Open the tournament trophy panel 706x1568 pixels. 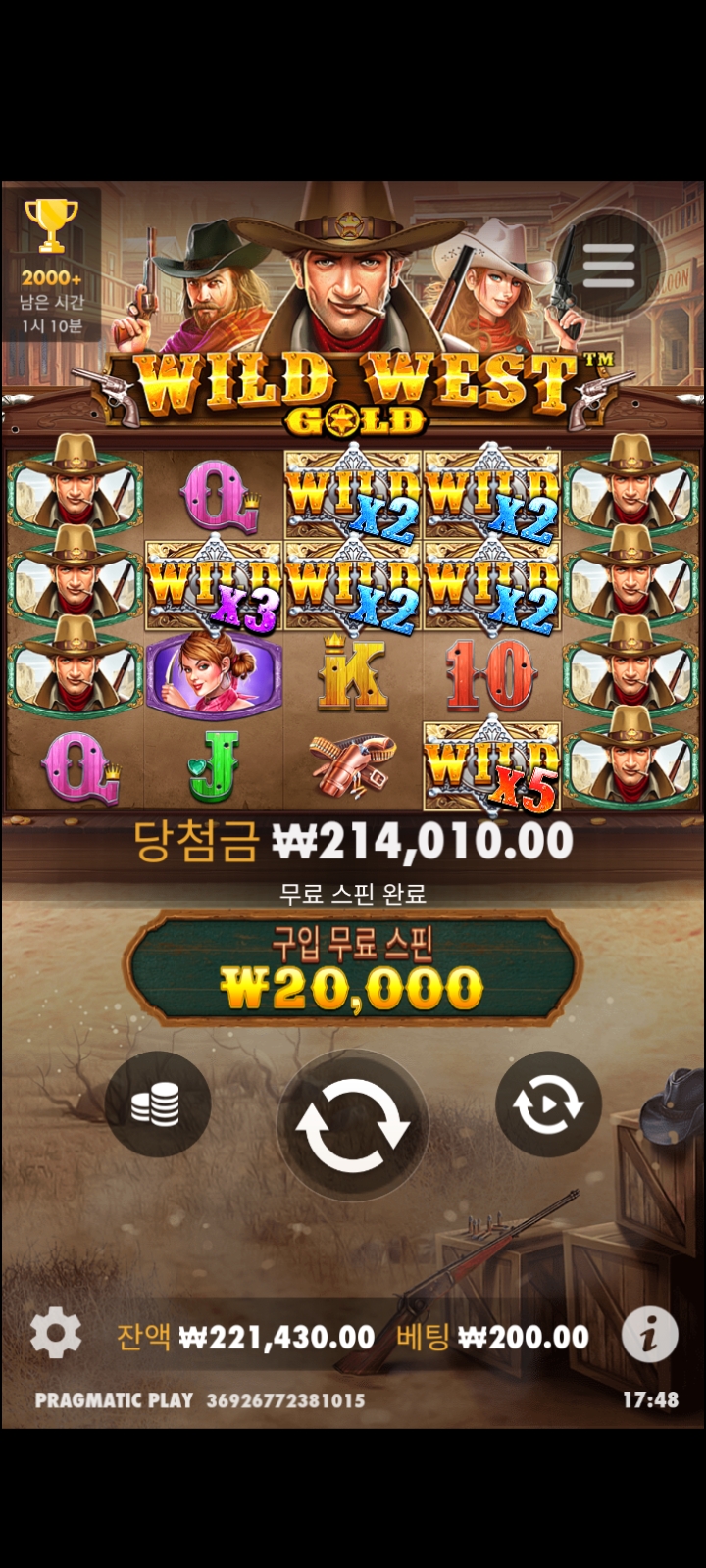52,263
